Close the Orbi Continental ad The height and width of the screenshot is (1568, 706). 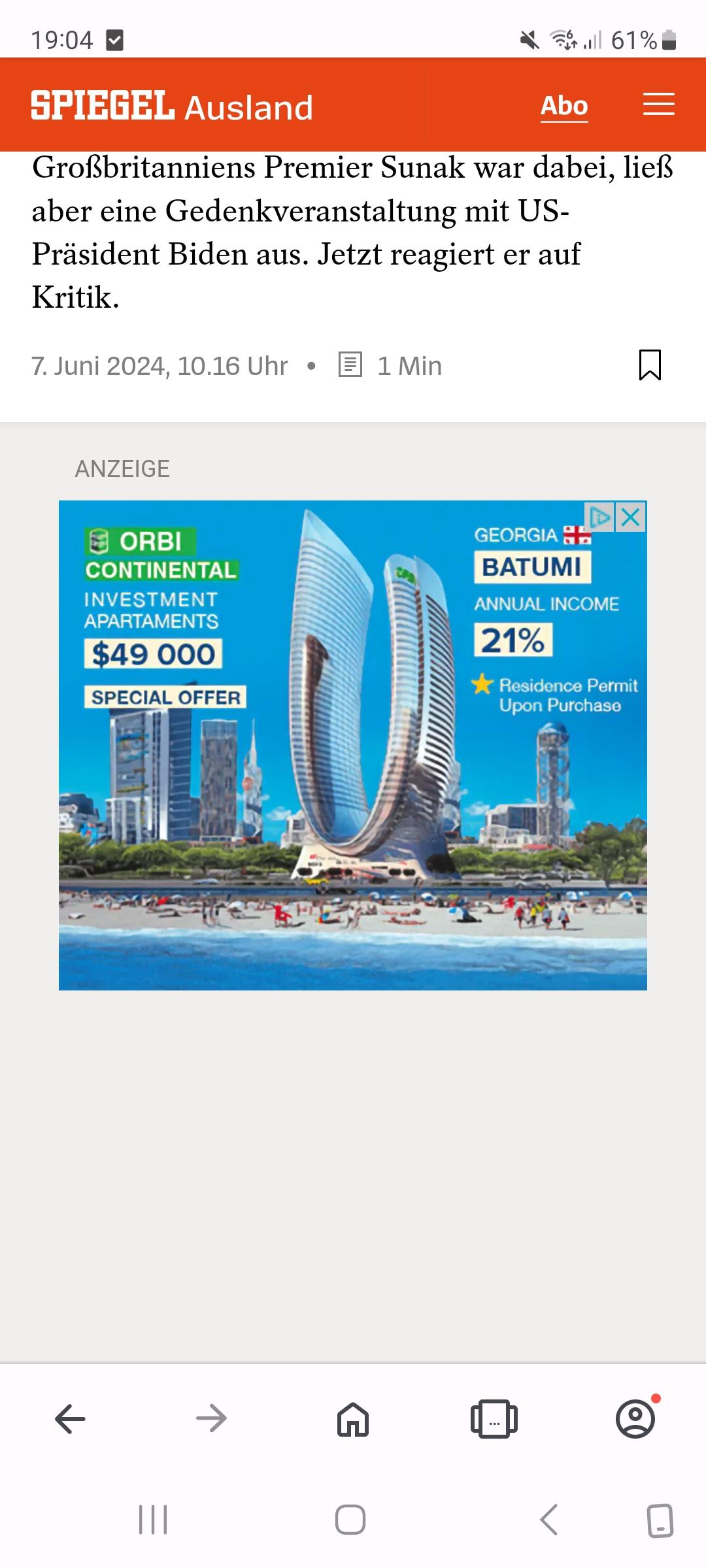[x=631, y=517]
